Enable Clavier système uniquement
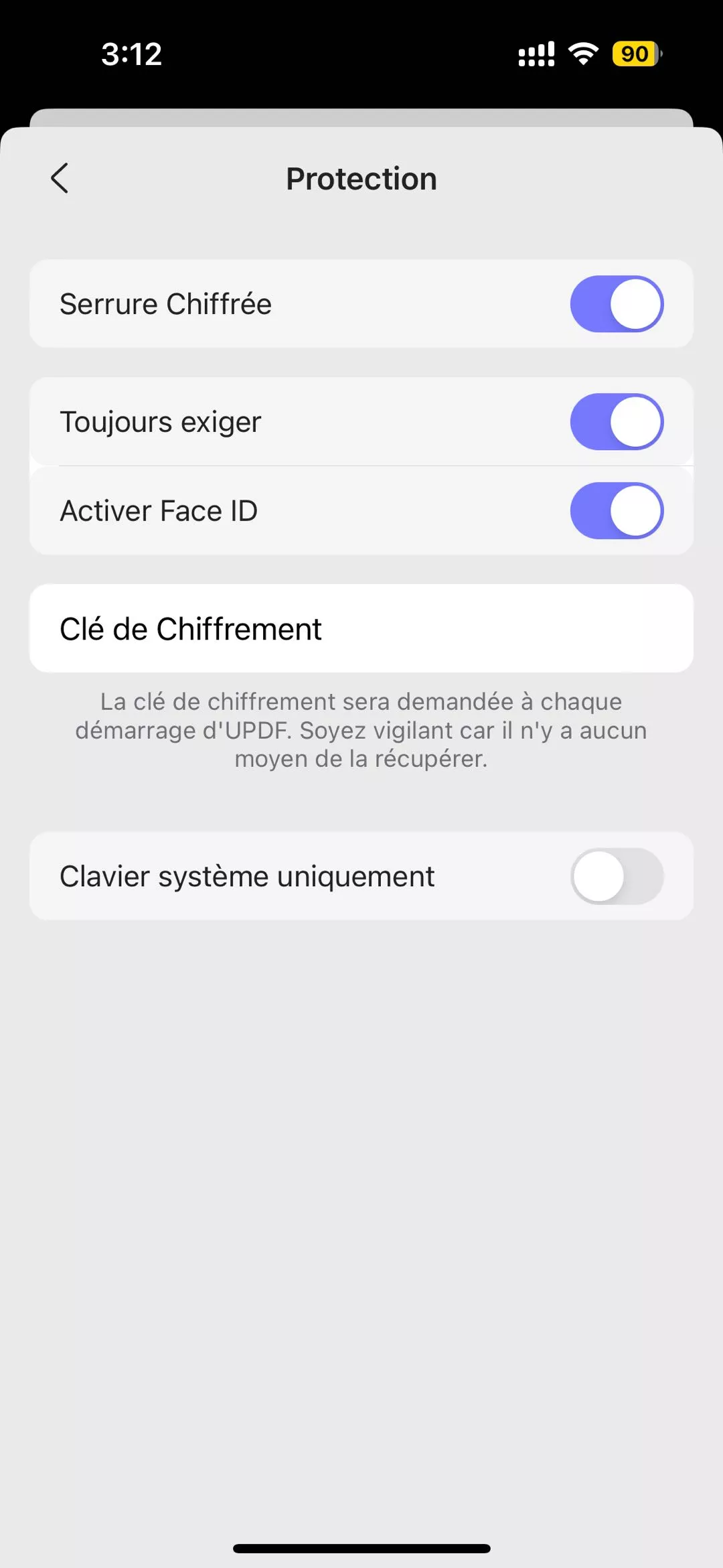 pos(616,876)
